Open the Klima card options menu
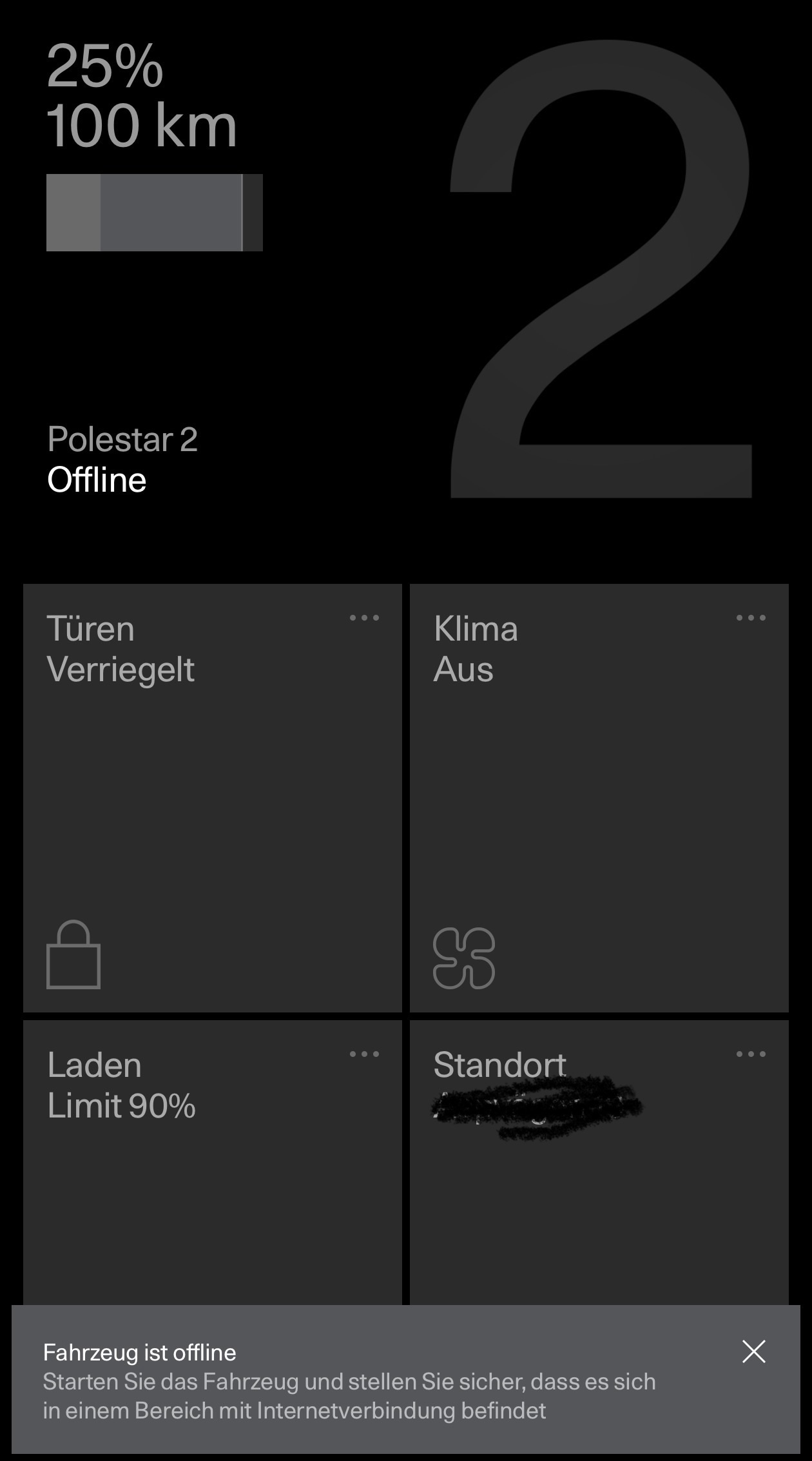The image size is (812, 1461). point(751,618)
